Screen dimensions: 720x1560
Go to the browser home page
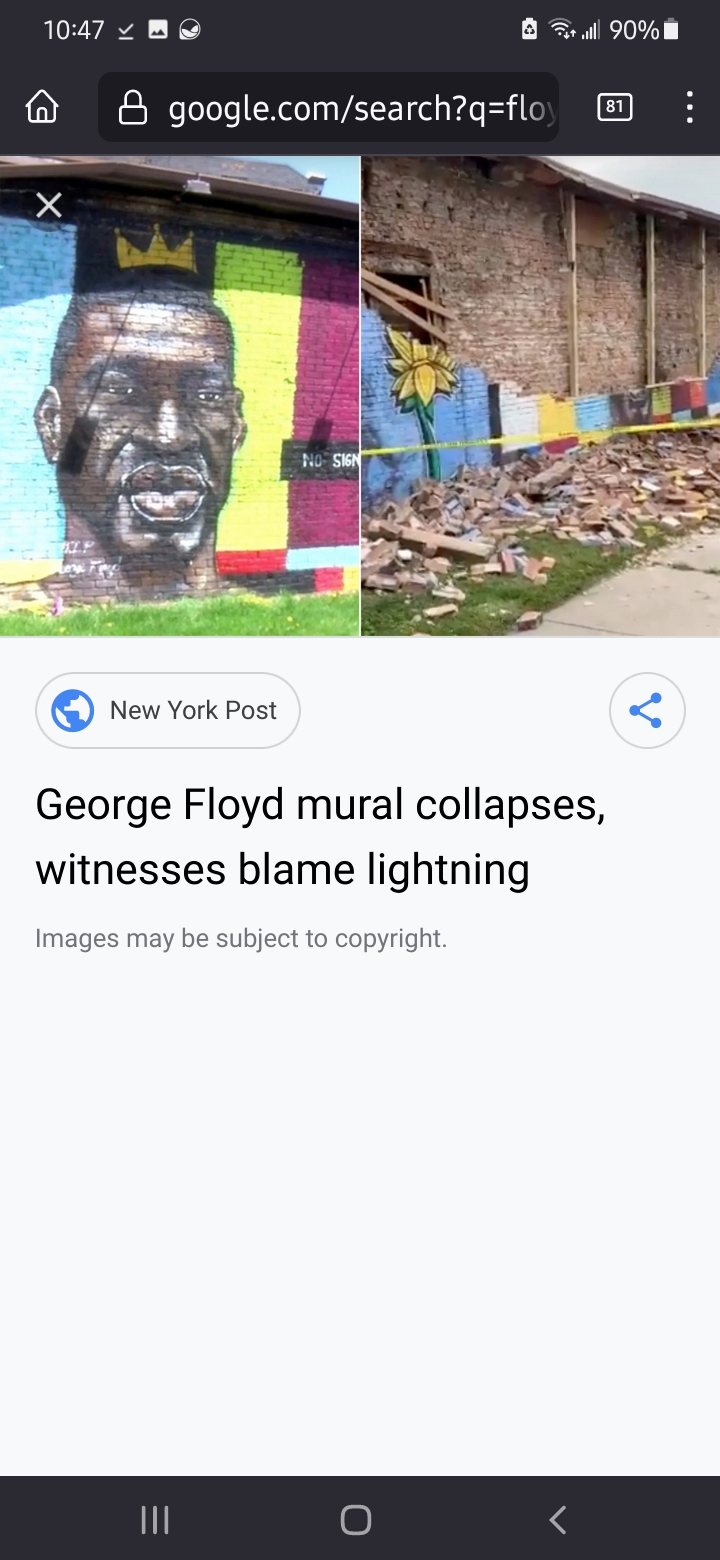[42, 107]
